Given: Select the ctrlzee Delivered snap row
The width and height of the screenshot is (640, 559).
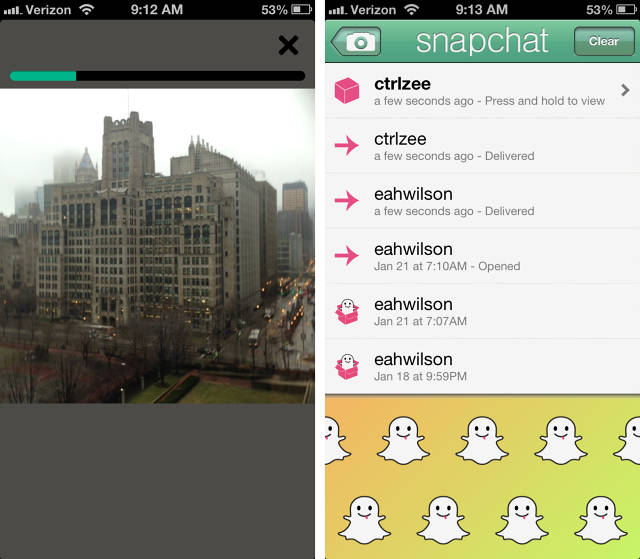Looking at the screenshot, I should click(482, 146).
